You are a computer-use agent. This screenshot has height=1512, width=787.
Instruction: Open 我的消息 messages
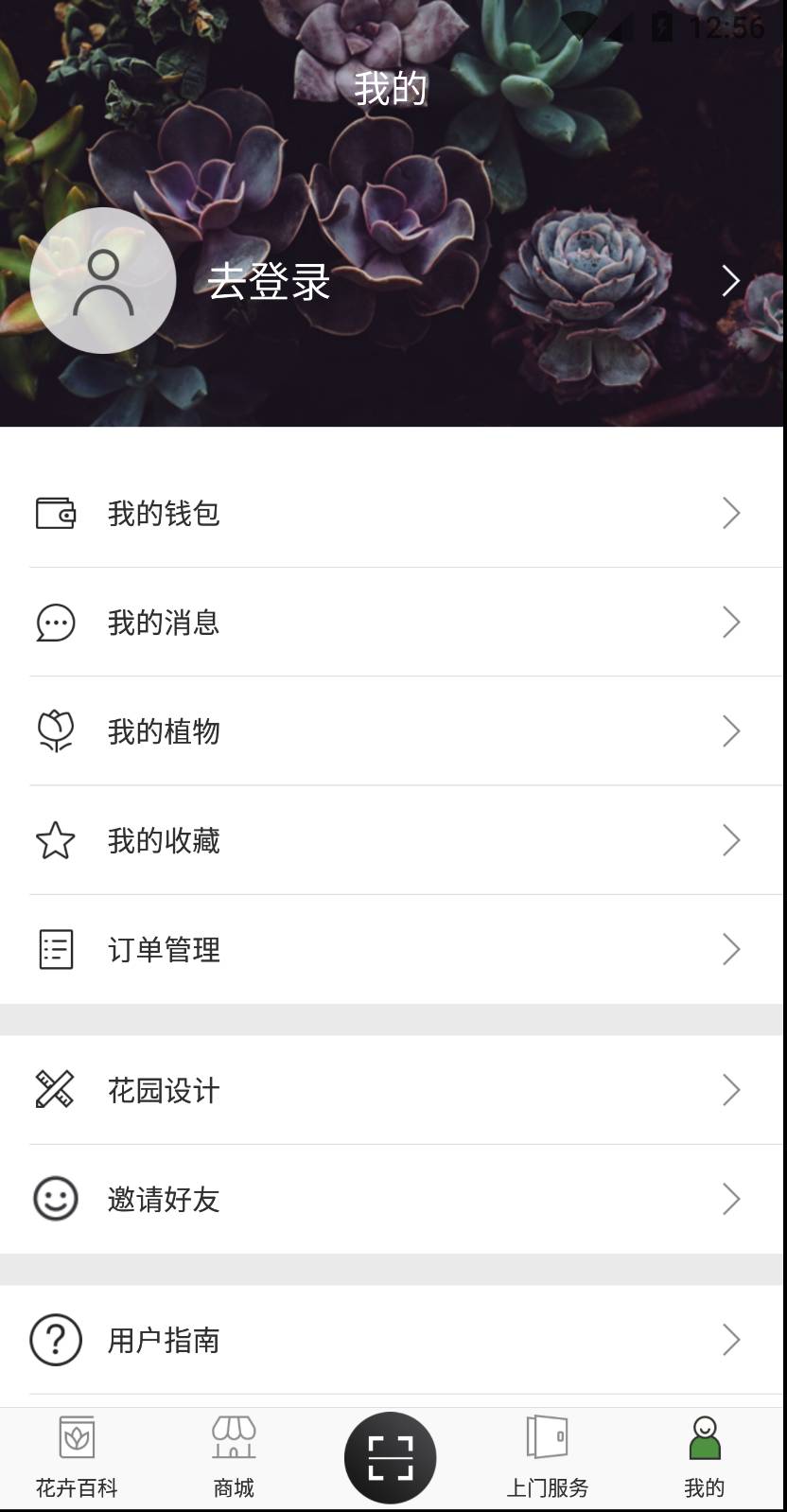[x=393, y=623]
